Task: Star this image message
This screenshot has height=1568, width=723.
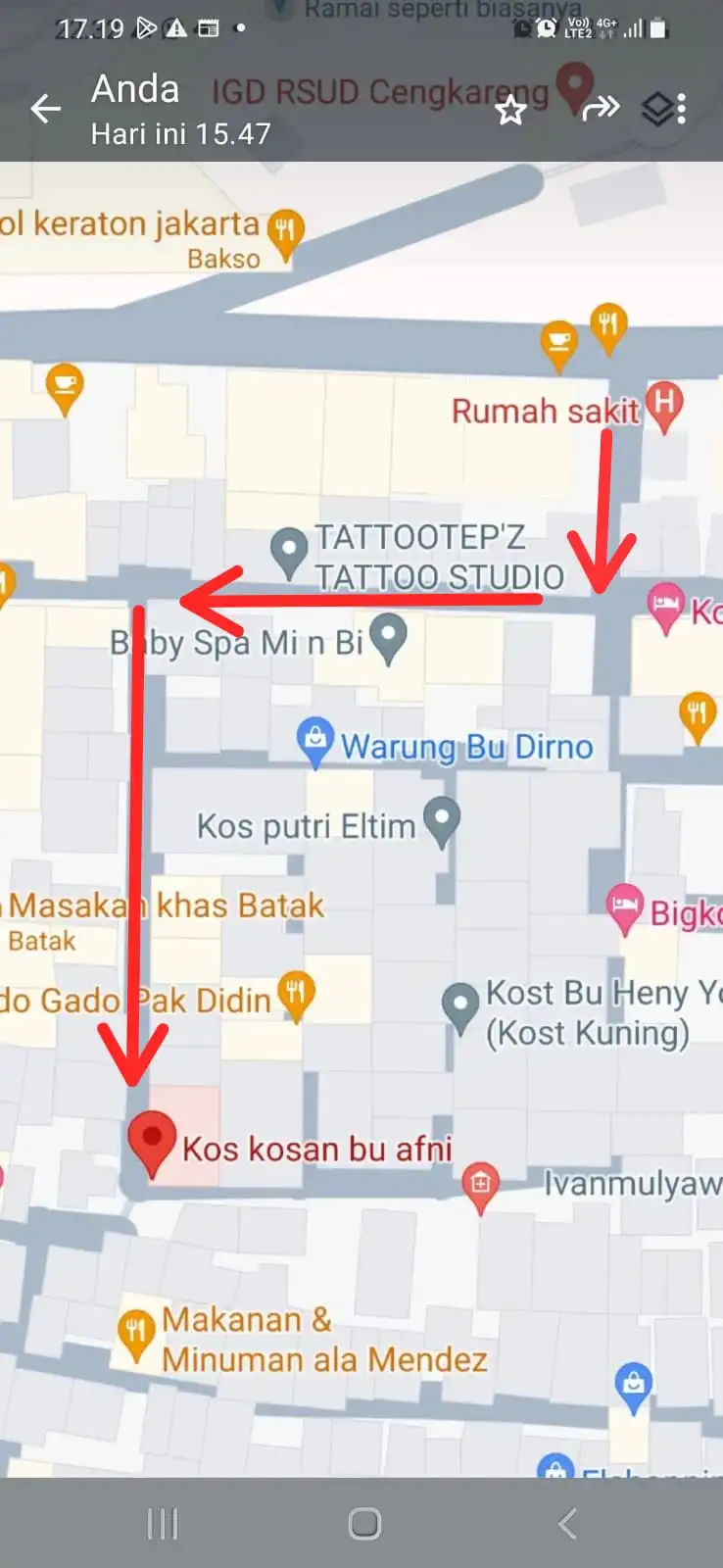Action: pos(510,110)
